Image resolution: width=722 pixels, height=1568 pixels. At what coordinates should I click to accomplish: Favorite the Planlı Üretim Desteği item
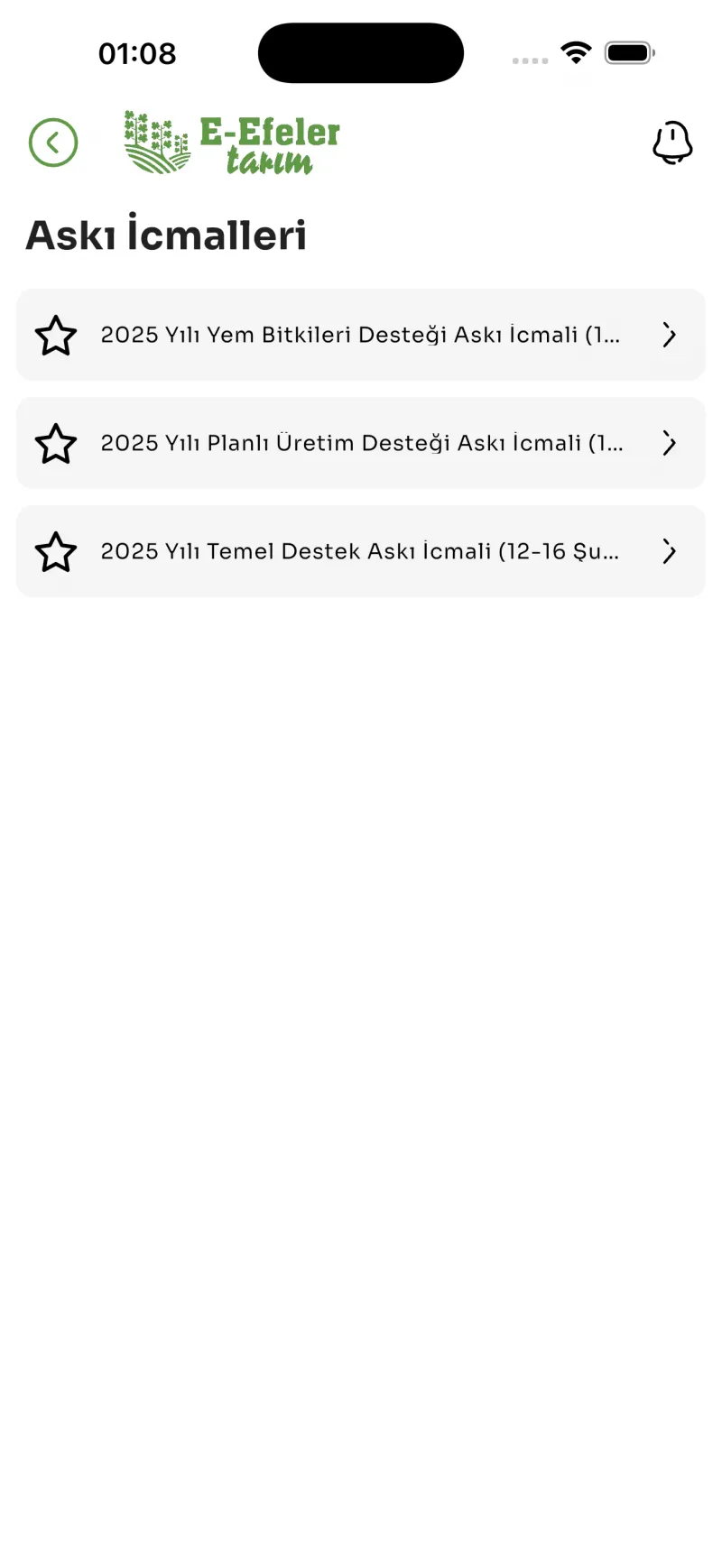(x=56, y=444)
